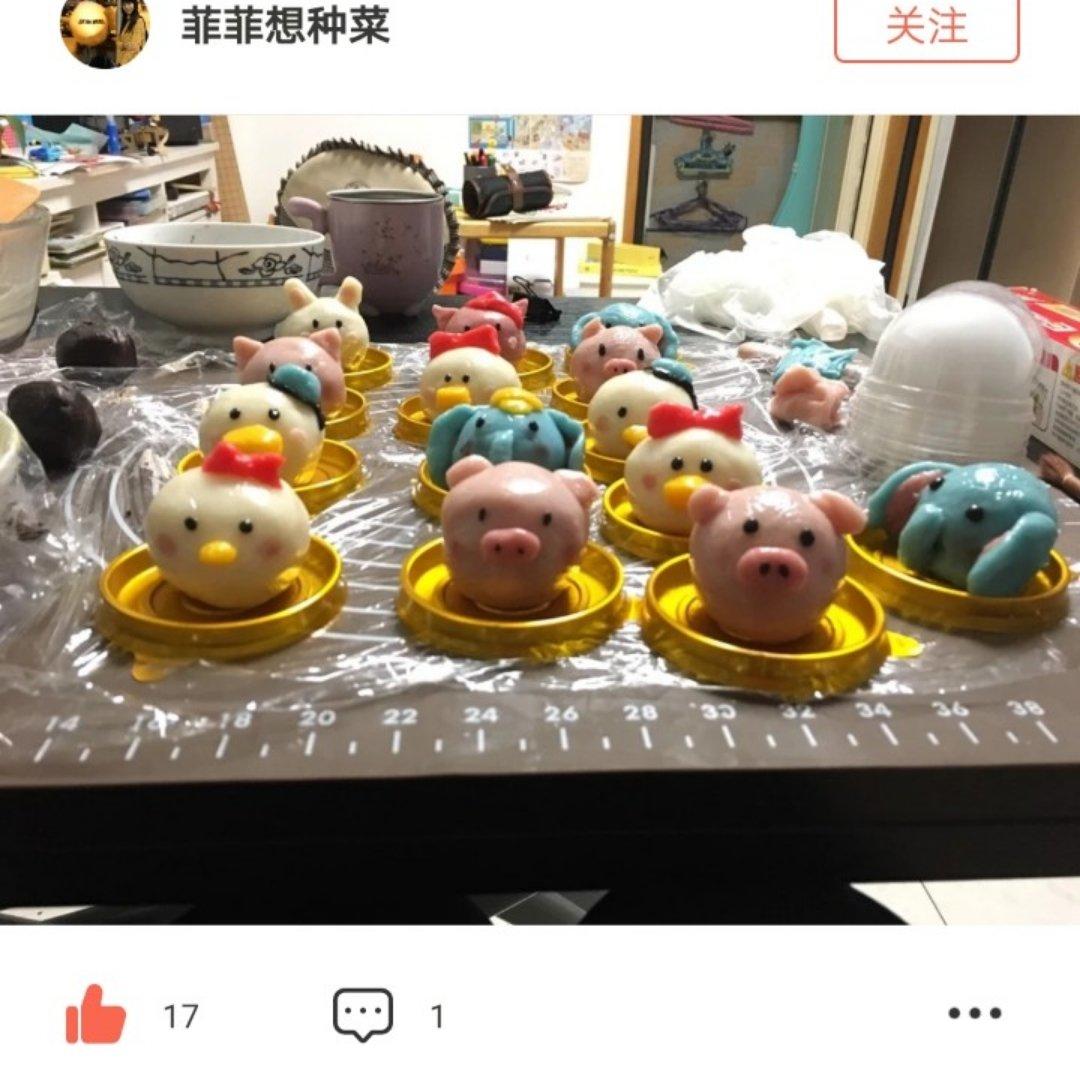Open the username 菲菲想种菜
The height and width of the screenshot is (1080, 1080).
click(x=285, y=27)
